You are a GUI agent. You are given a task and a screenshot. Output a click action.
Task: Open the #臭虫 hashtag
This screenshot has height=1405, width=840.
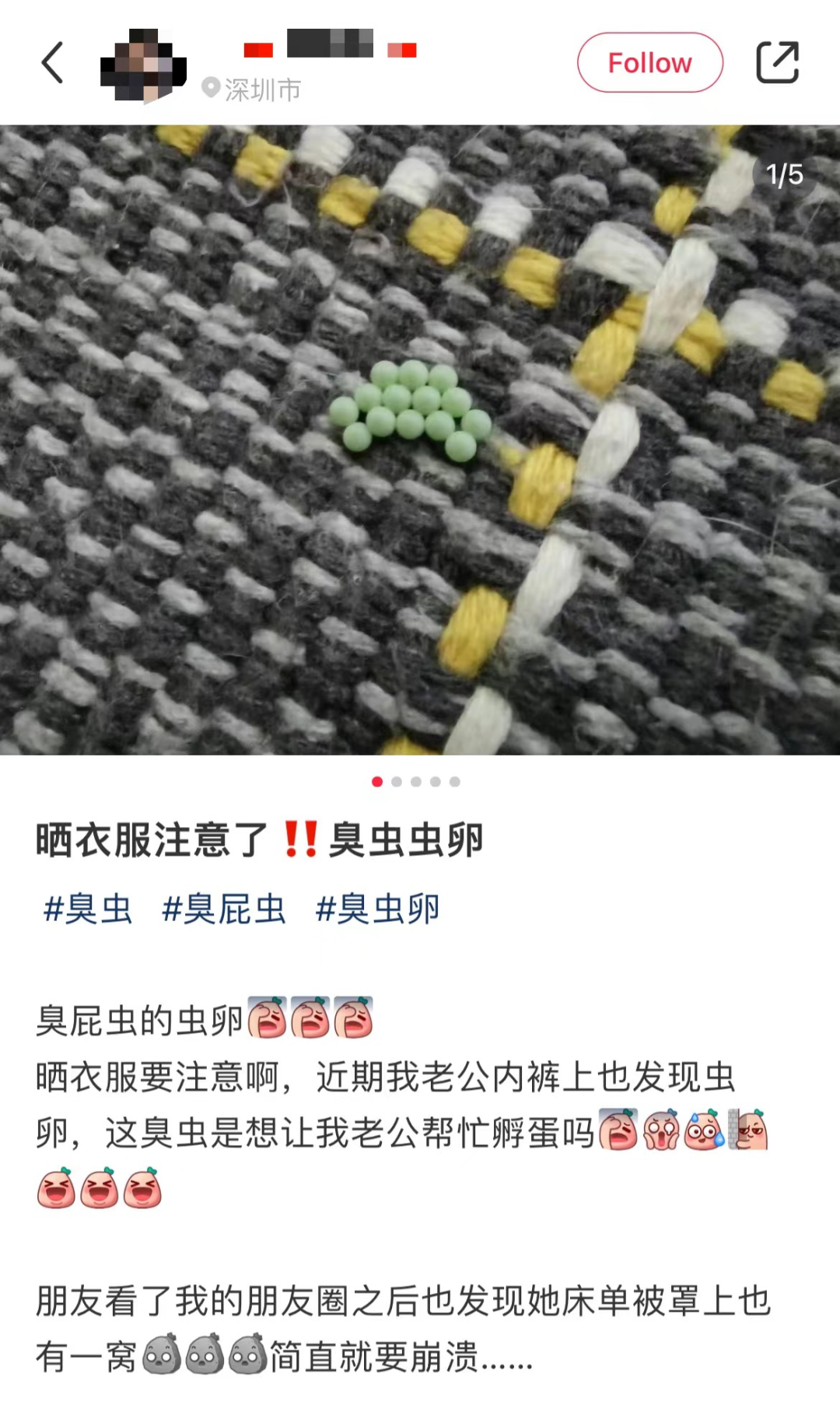point(88,909)
